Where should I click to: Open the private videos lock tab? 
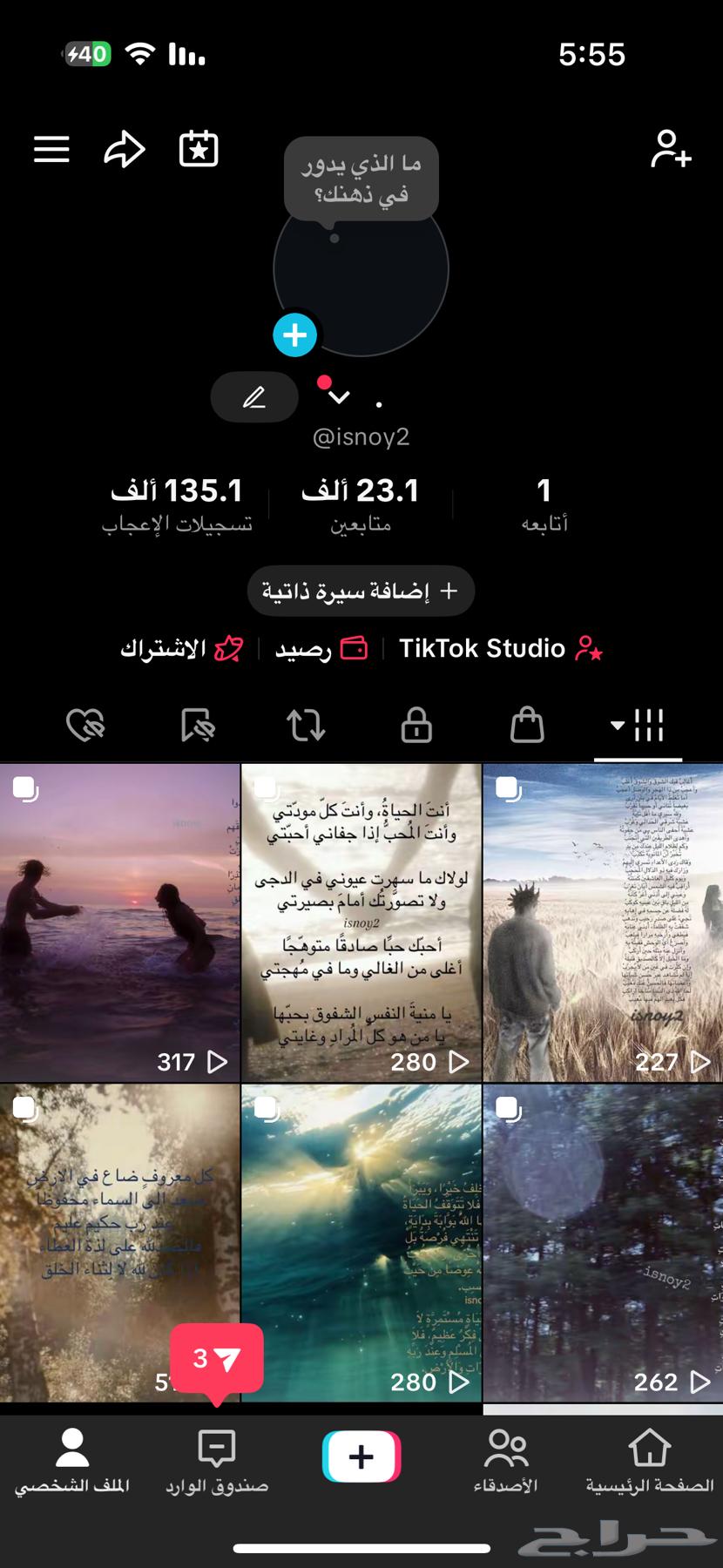coord(417,725)
